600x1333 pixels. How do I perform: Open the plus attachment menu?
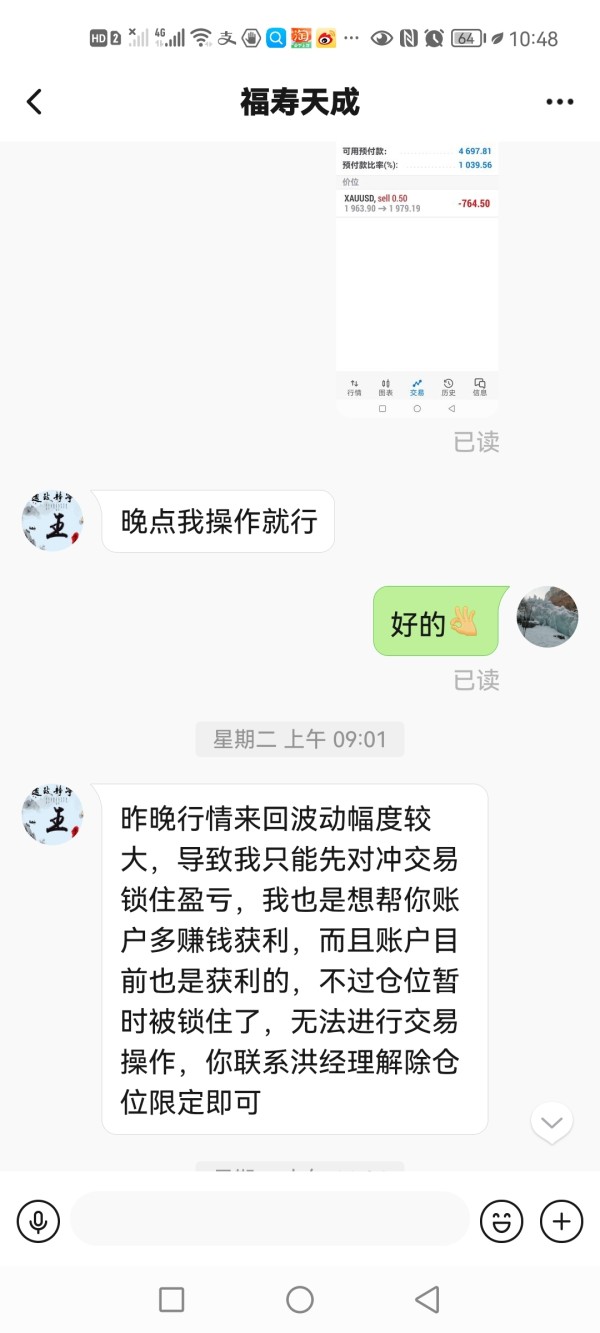click(x=561, y=1220)
